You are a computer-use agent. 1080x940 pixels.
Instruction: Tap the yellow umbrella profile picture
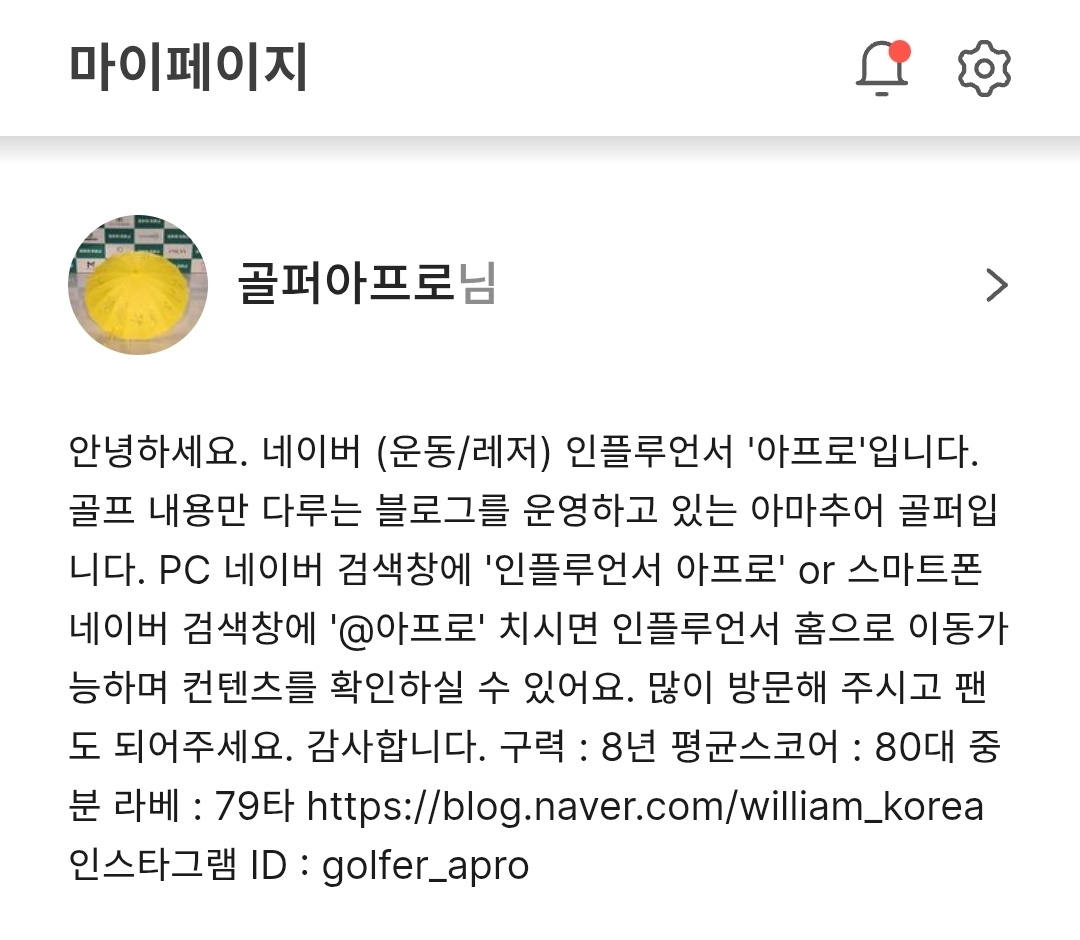[138, 285]
